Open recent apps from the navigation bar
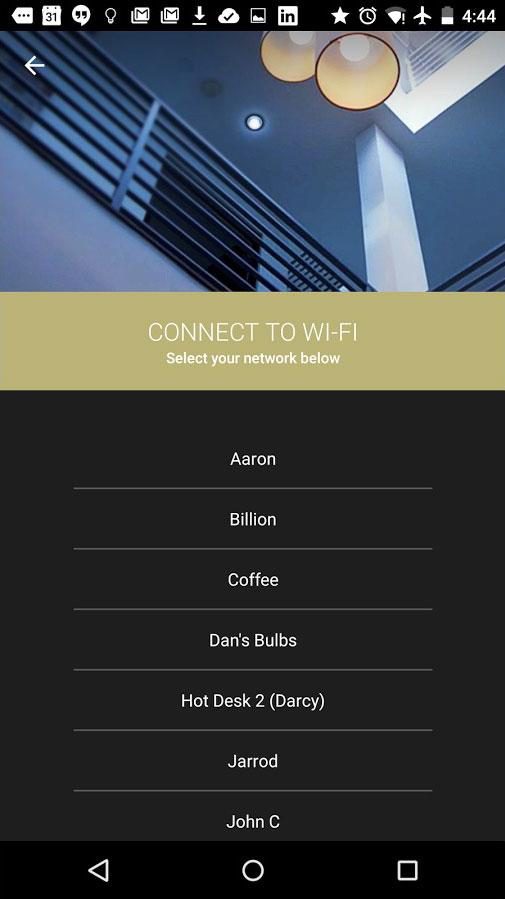This screenshot has width=505, height=899. point(407,870)
